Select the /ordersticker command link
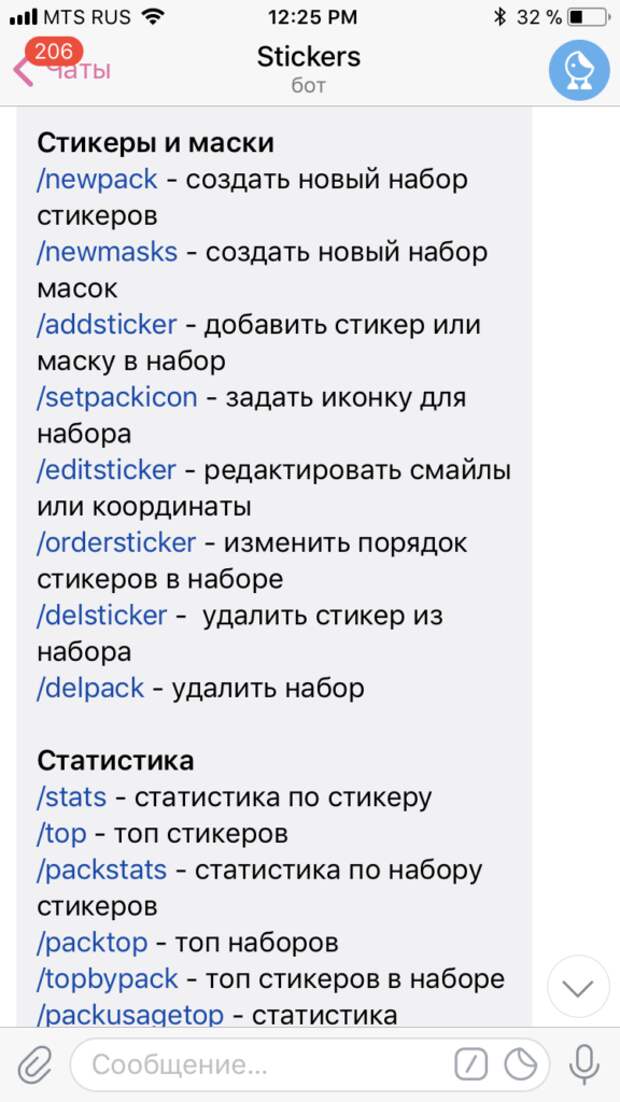 point(116,543)
